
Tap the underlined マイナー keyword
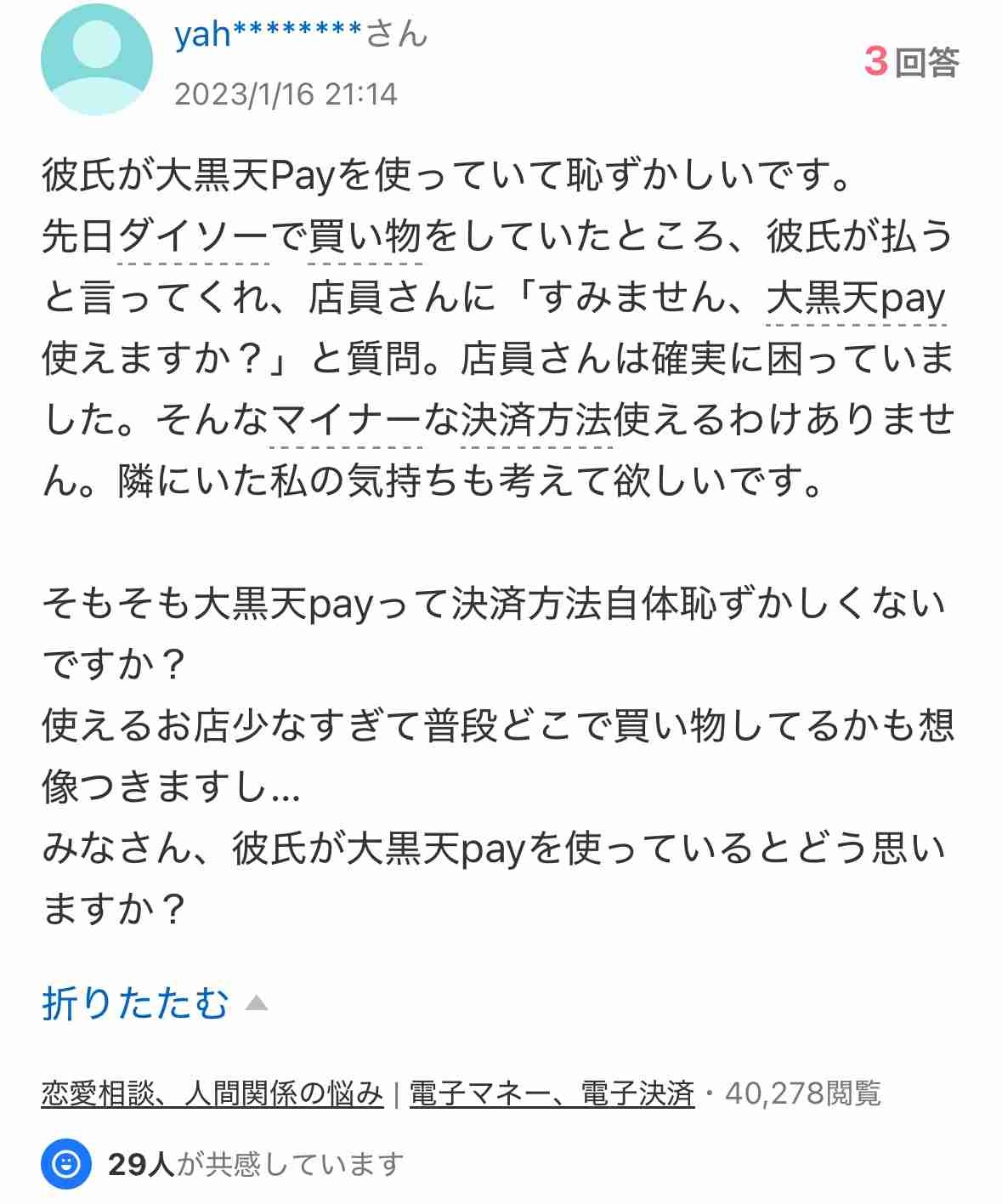click(x=346, y=421)
